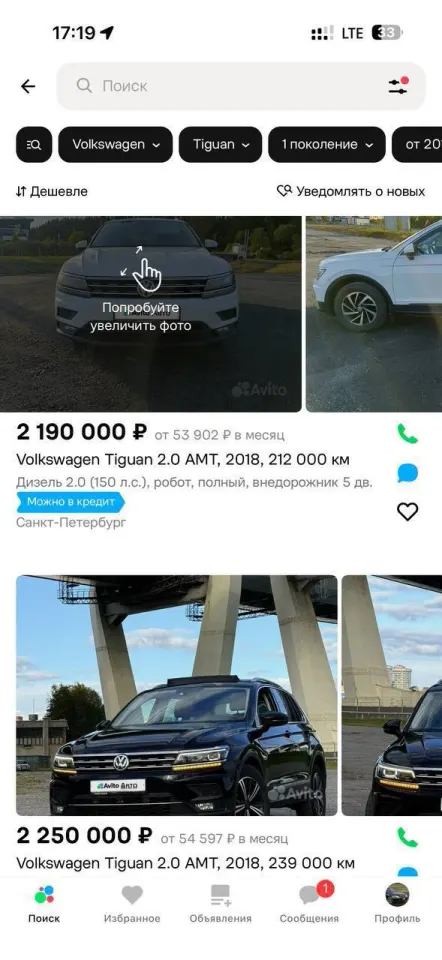Switch to the Объявления tab

(220, 904)
